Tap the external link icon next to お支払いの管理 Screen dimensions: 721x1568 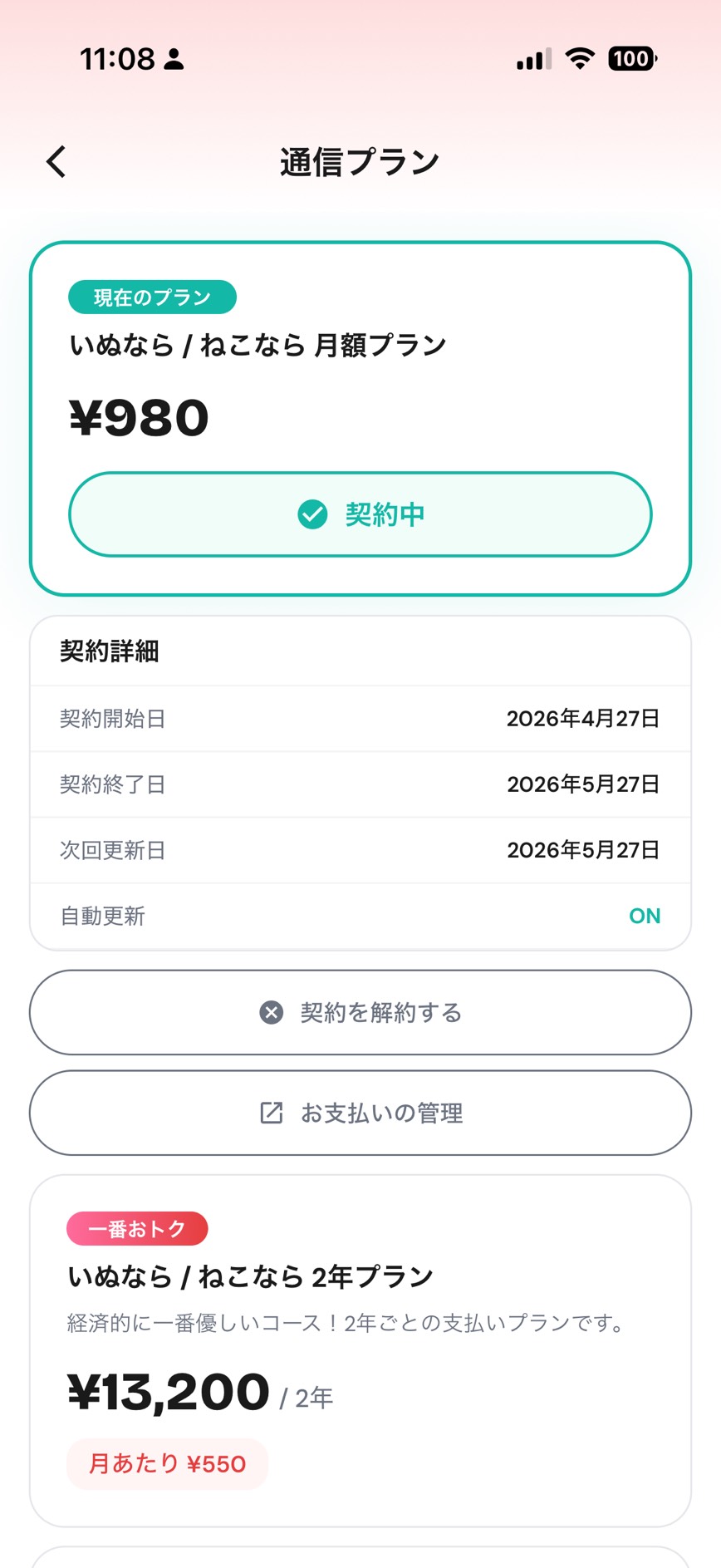(x=270, y=1113)
